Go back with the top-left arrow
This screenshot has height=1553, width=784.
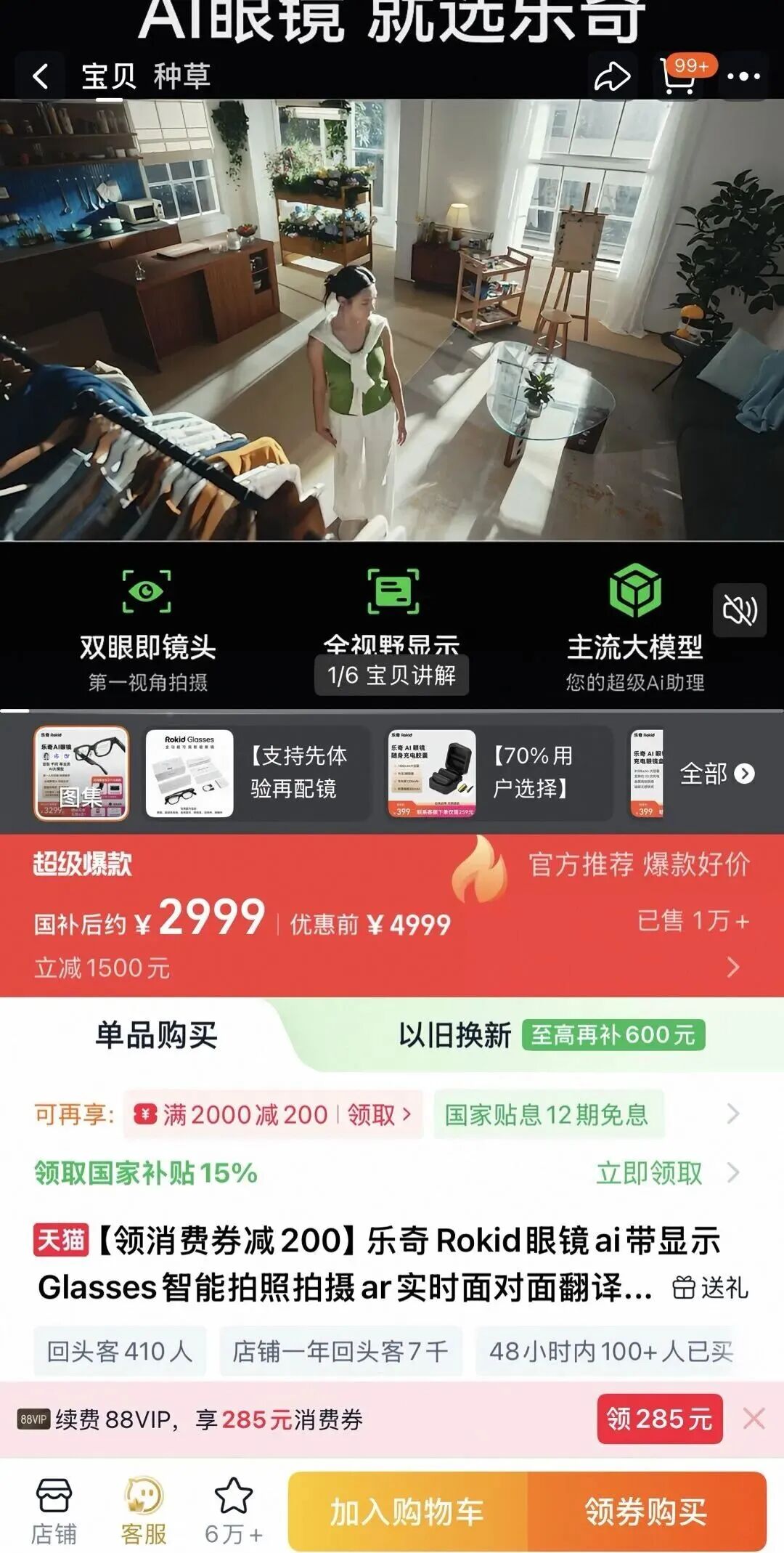click(x=41, y=76)
